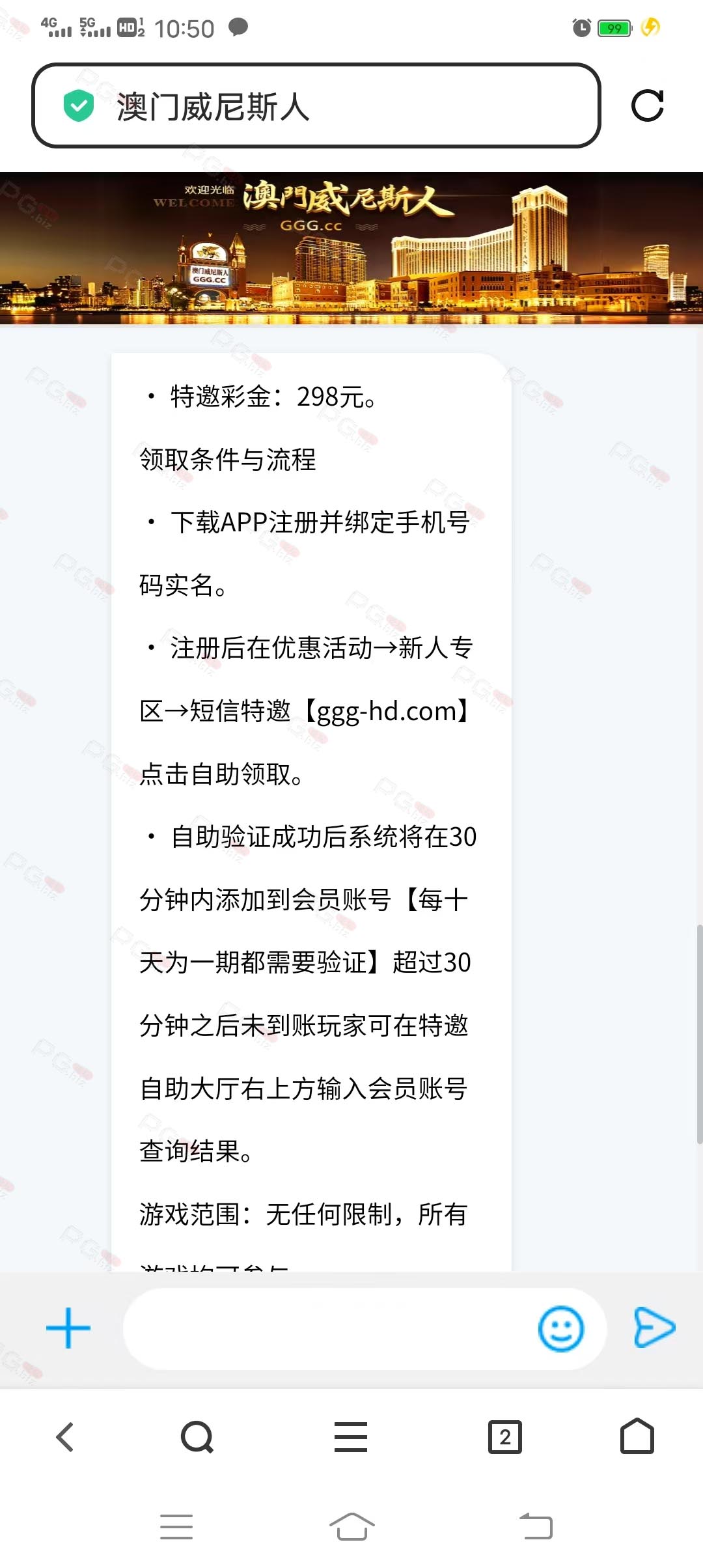This screenshot has height=1568, width=703.
Task: Open the browser hamburger menu
Action: (351, 1437)
